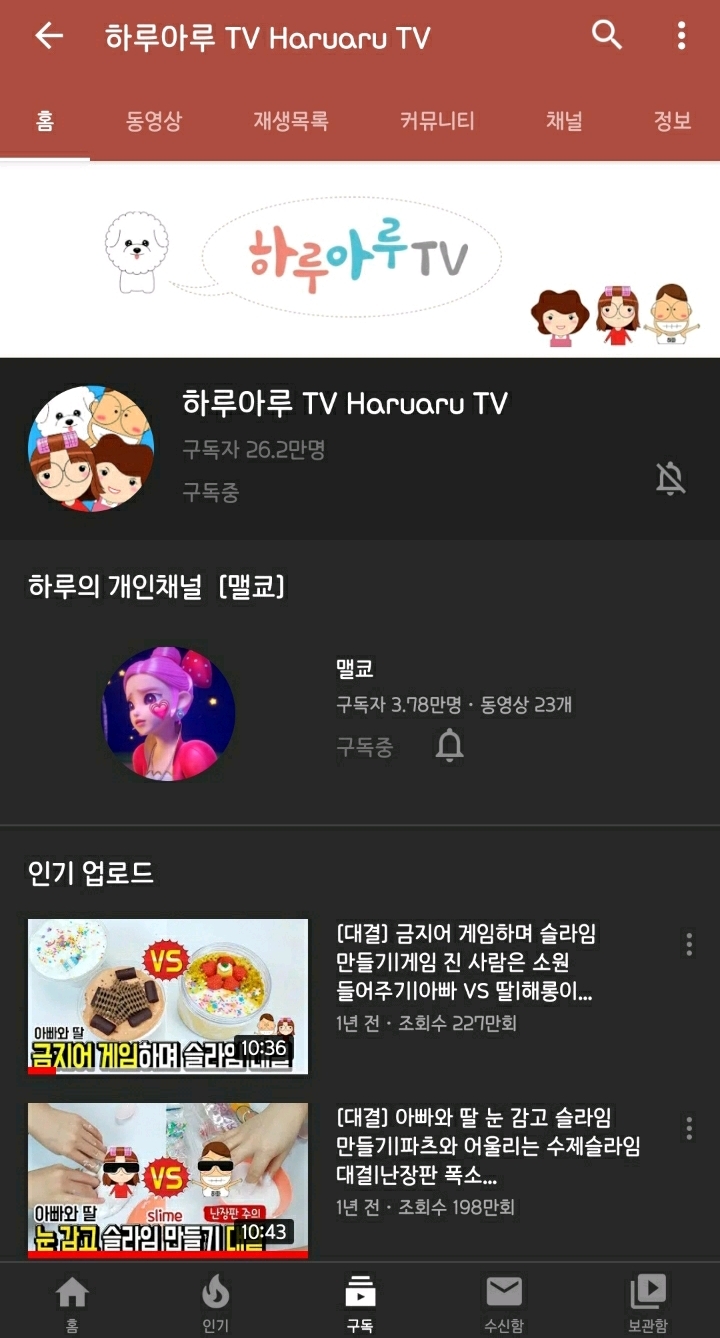
Task: Open the top bar overflow menu
Action: coord(681,37)
